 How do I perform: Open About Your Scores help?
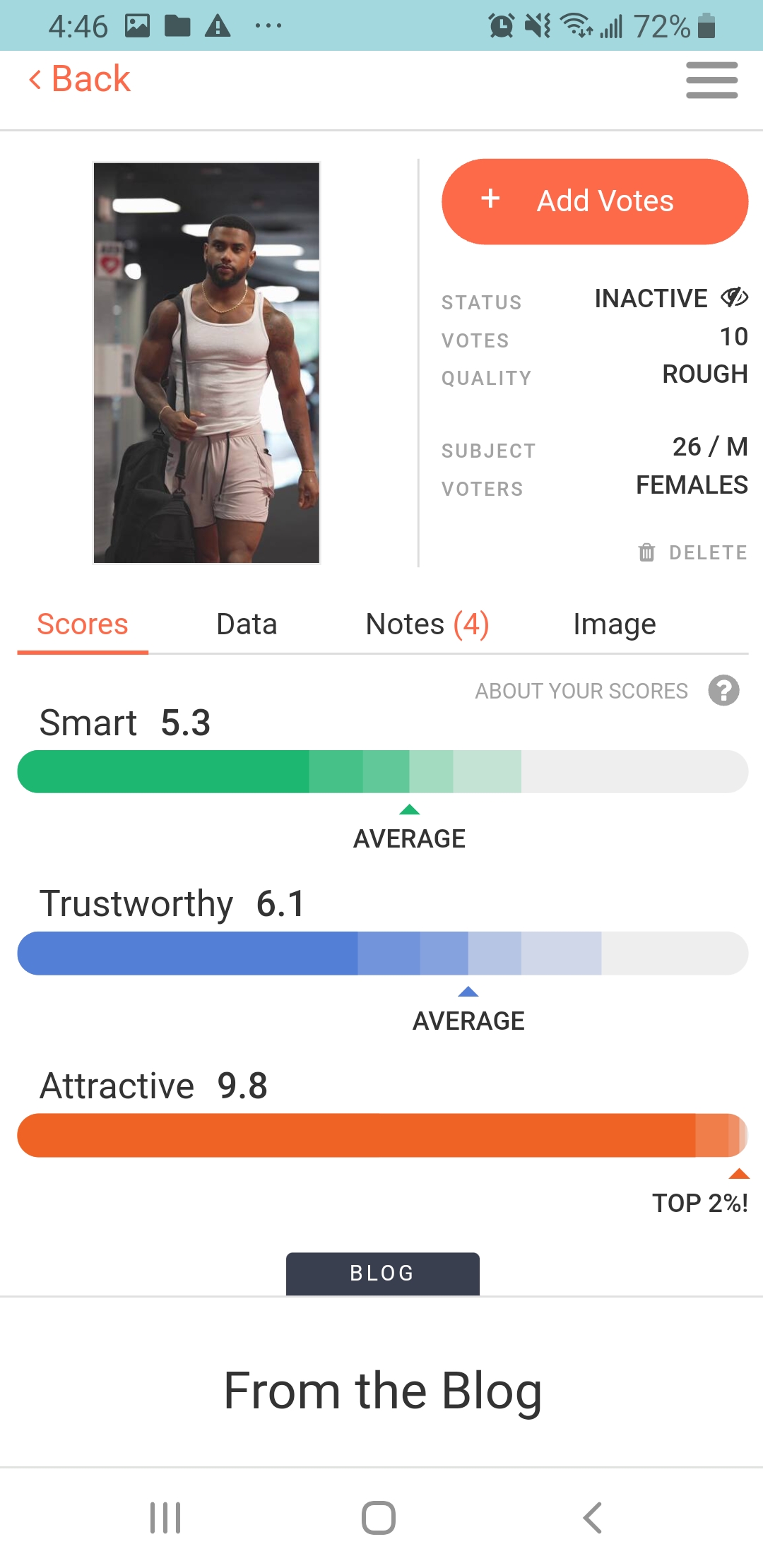723,690
